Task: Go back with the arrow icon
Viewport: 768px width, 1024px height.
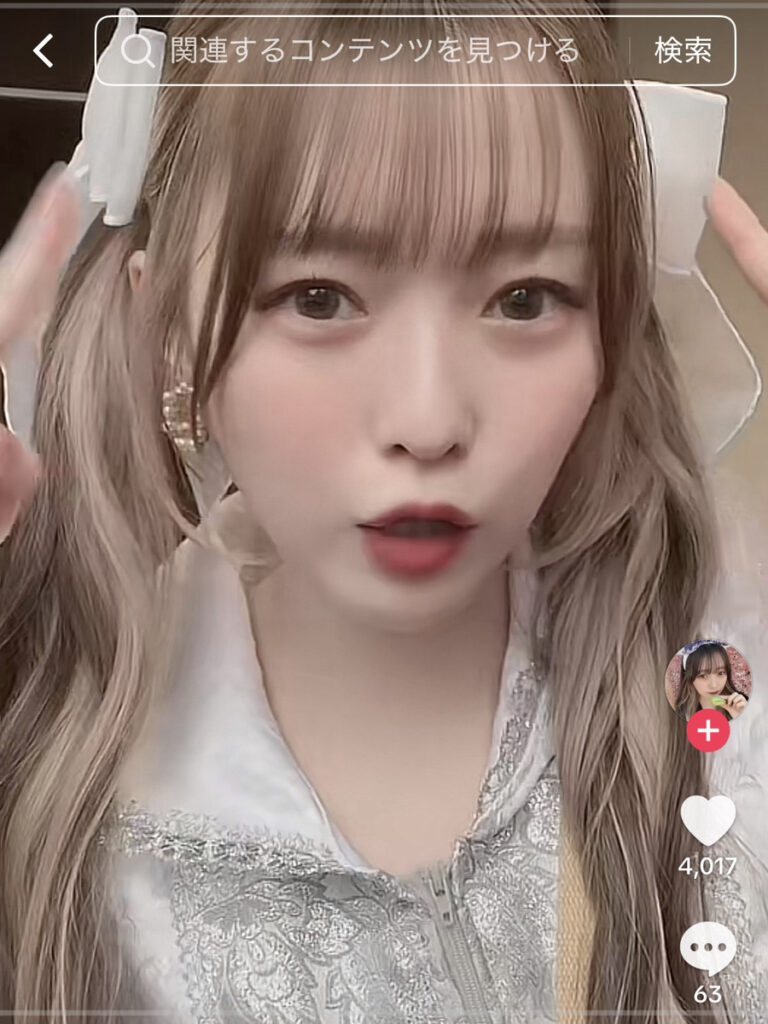Action: click(43, 50)
